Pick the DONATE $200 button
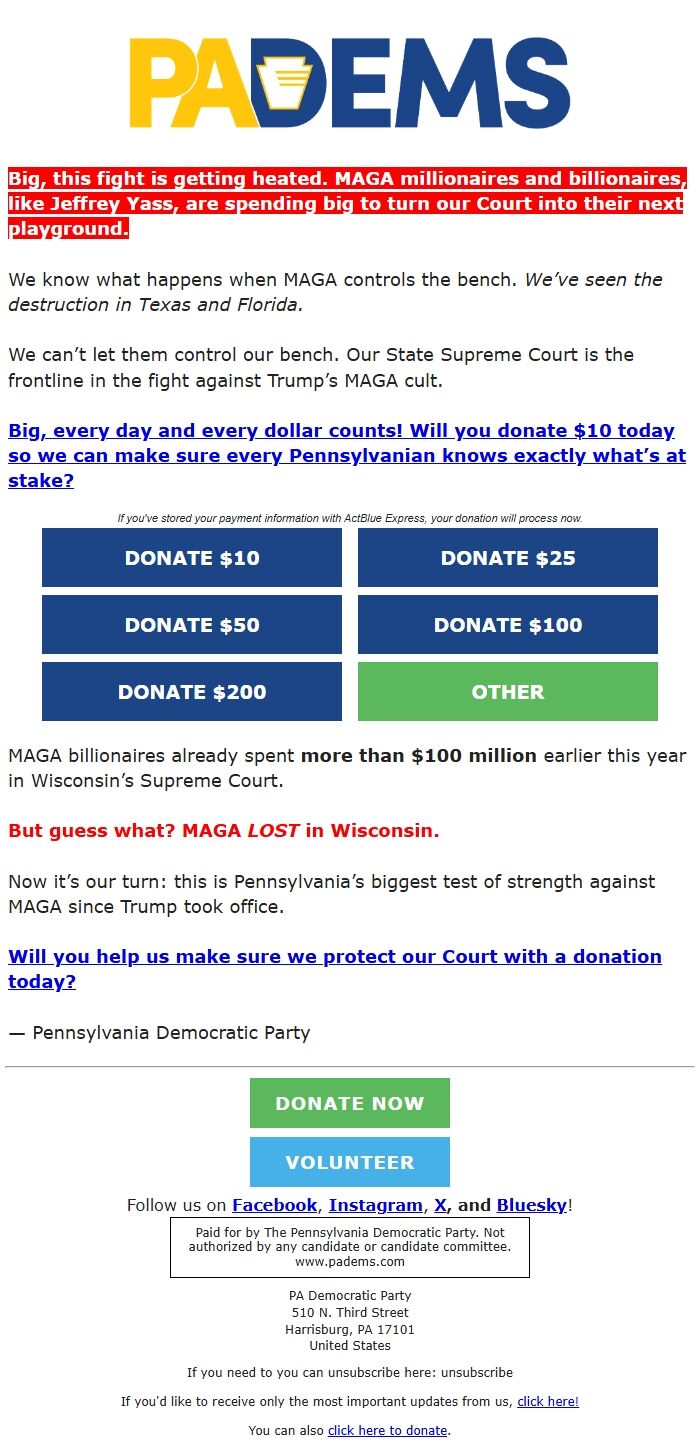Screen dimensions: 700x1446 (192, 692)
